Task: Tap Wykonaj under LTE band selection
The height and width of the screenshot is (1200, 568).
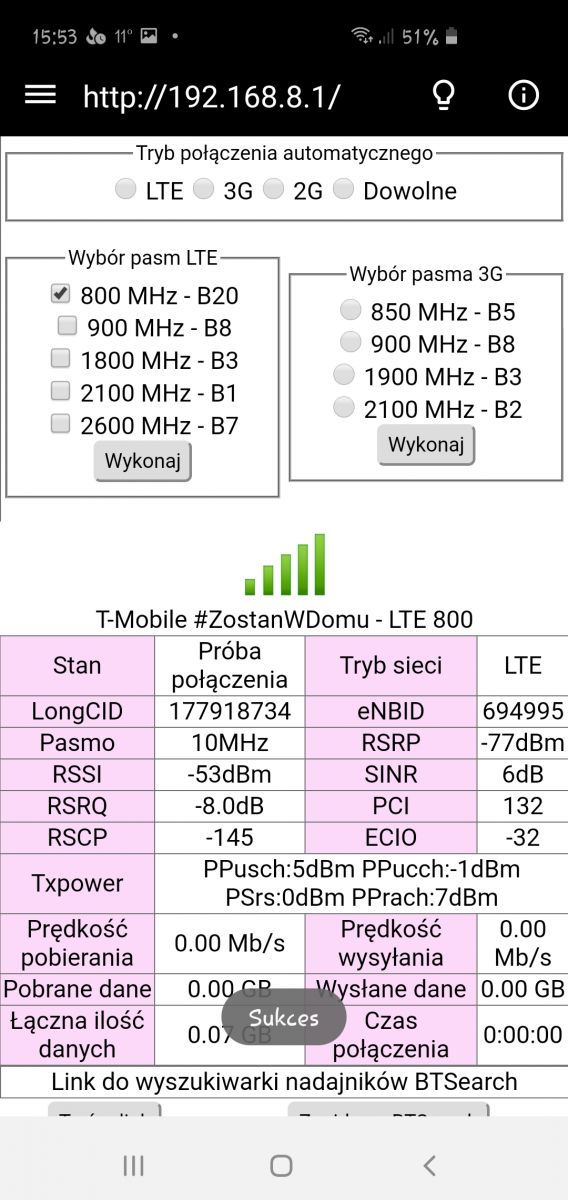Action: [142, 462]
